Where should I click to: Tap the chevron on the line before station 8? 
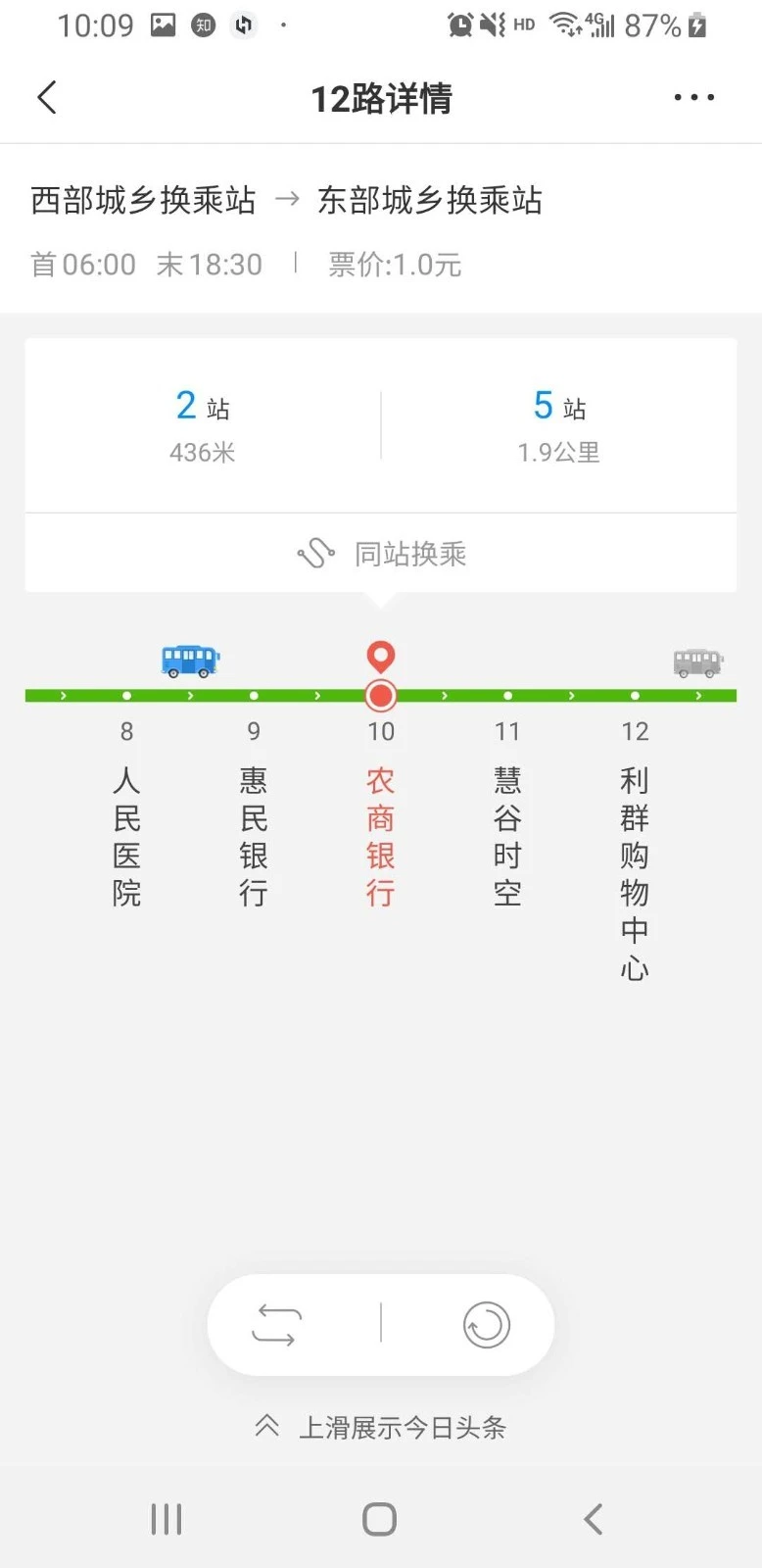click(x=63, y=696)
